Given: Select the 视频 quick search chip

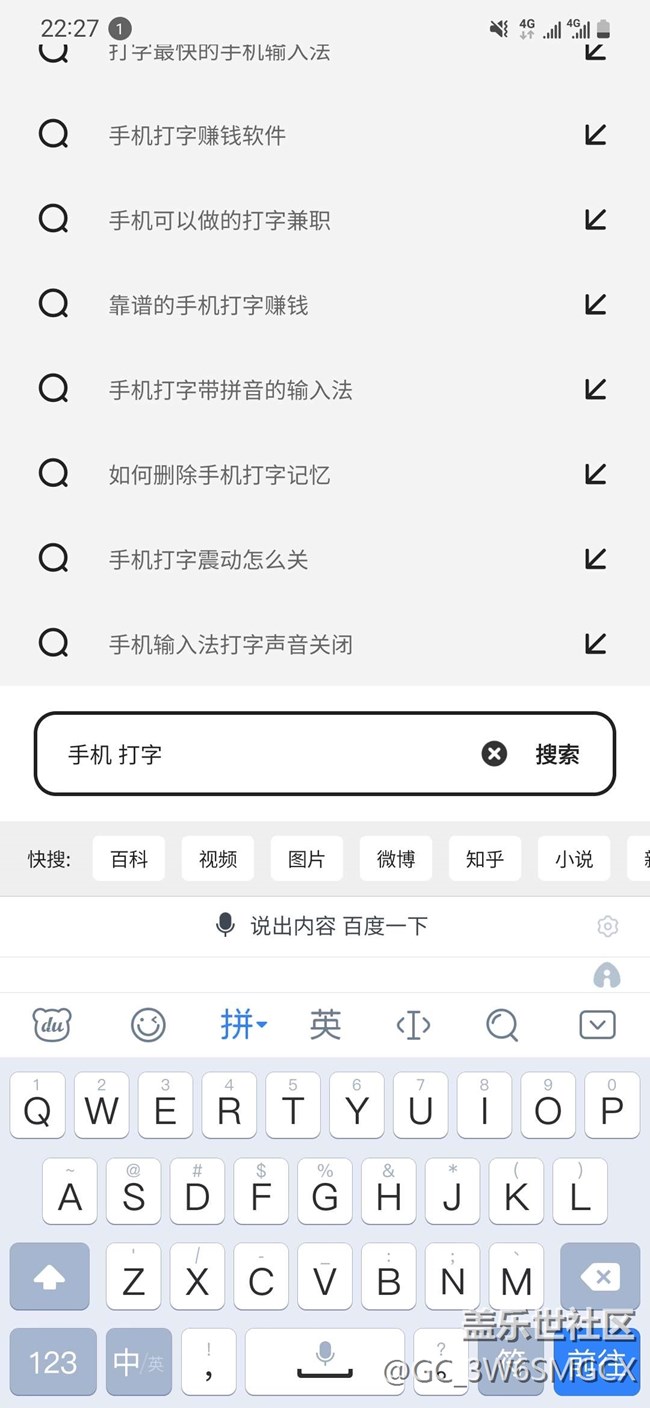Looking at the screenshot, I should point(218,859).
